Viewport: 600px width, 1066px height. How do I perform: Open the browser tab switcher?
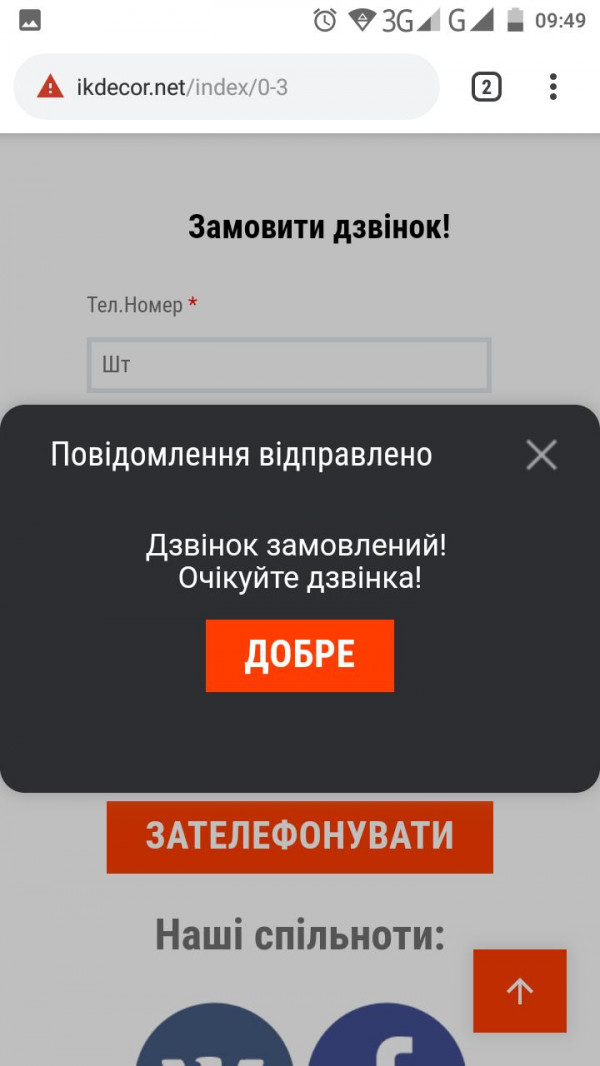pos(485,88)
